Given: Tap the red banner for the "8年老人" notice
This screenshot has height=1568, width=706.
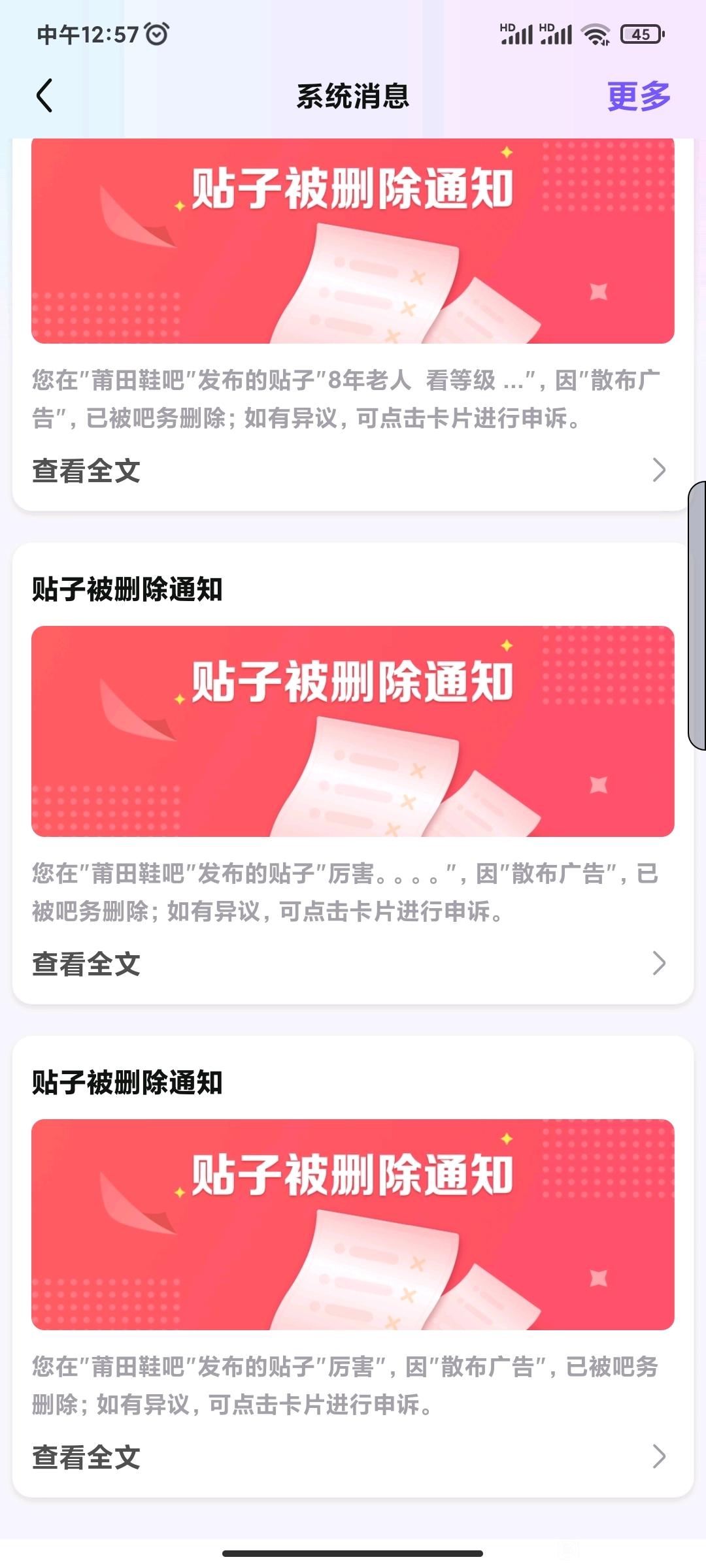Looking at the screenshot, I should coord(353,242).
